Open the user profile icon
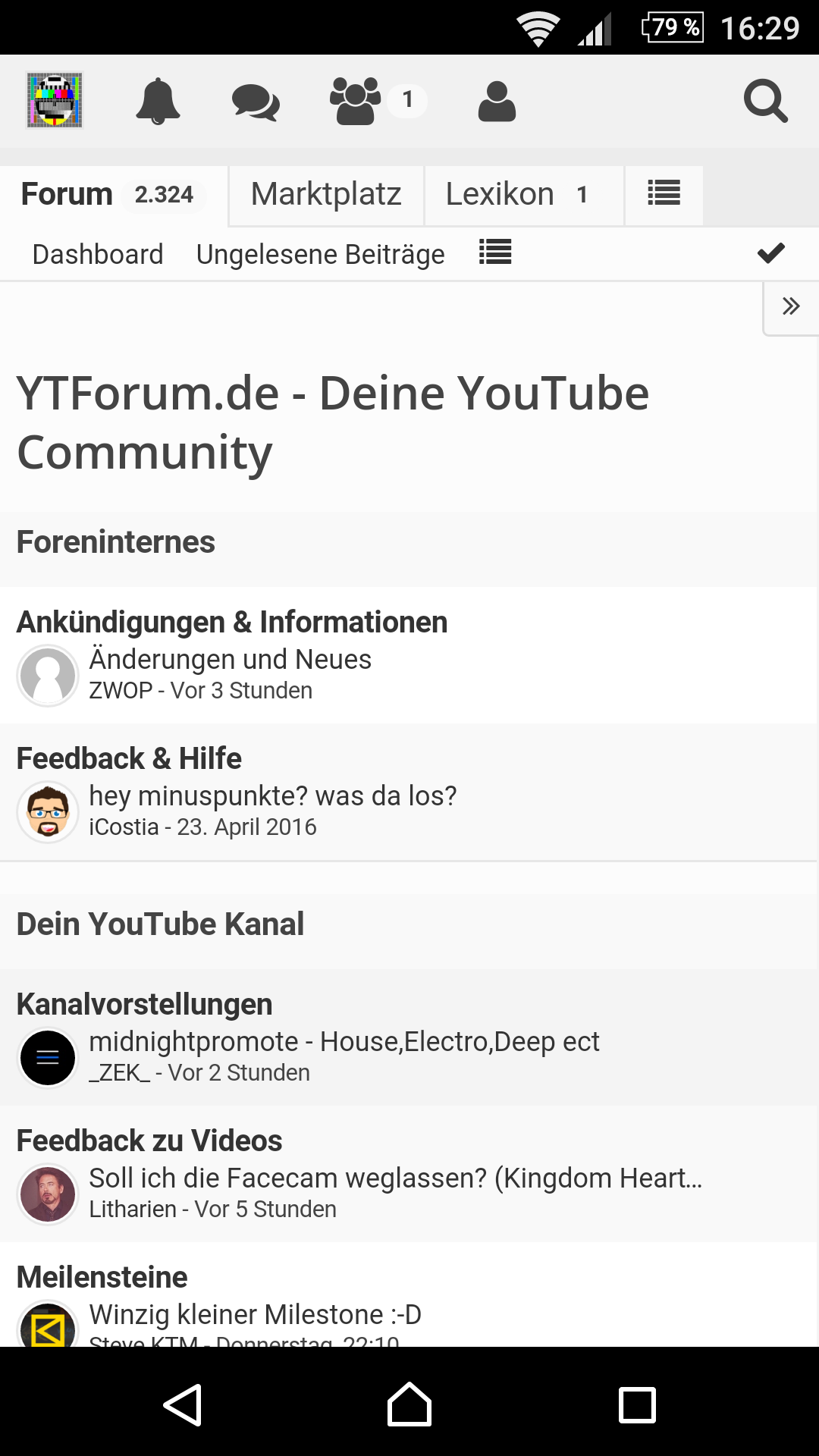The width and height of the screenshot is (819, 1456). click(497, 102)
